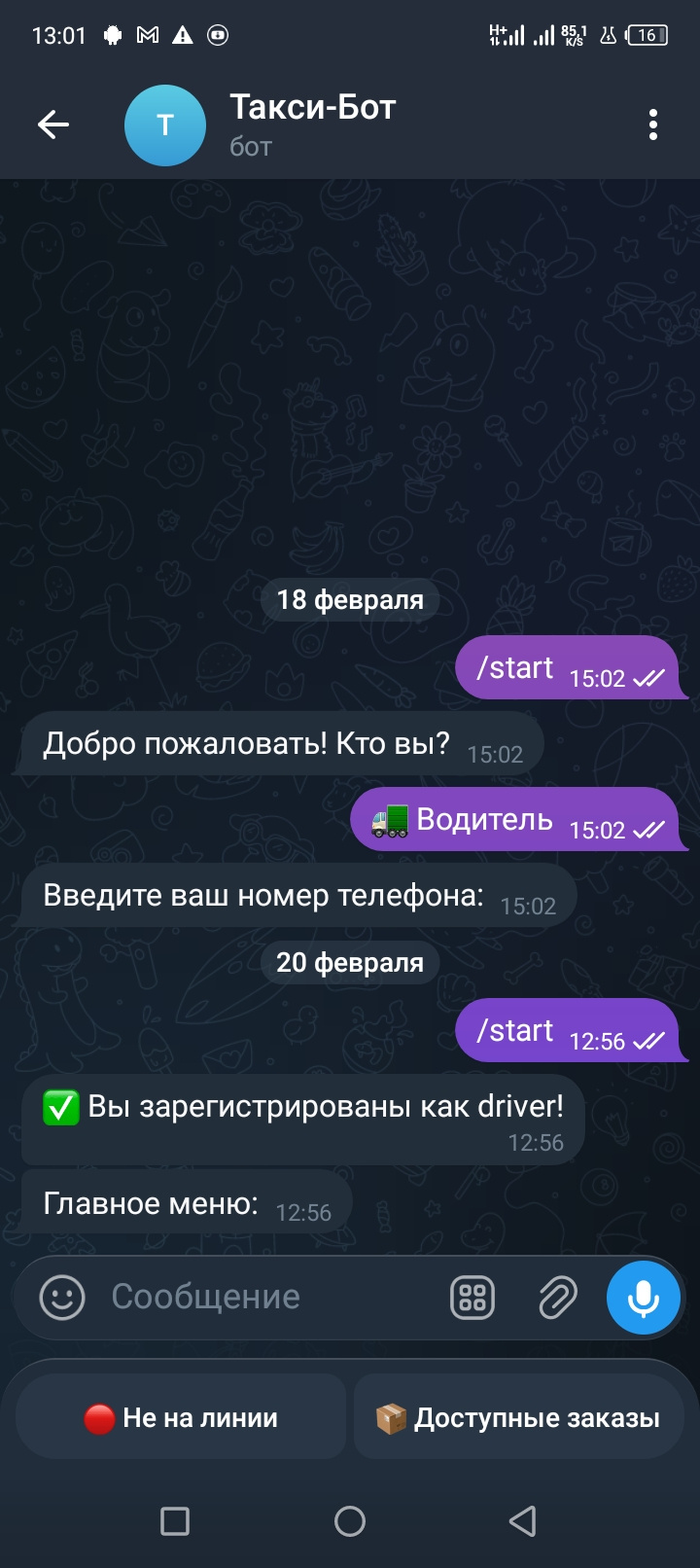Screen dimensions: 700x1568
Task: Open recent apps with the square button
Action: (x=175, y=1521)
